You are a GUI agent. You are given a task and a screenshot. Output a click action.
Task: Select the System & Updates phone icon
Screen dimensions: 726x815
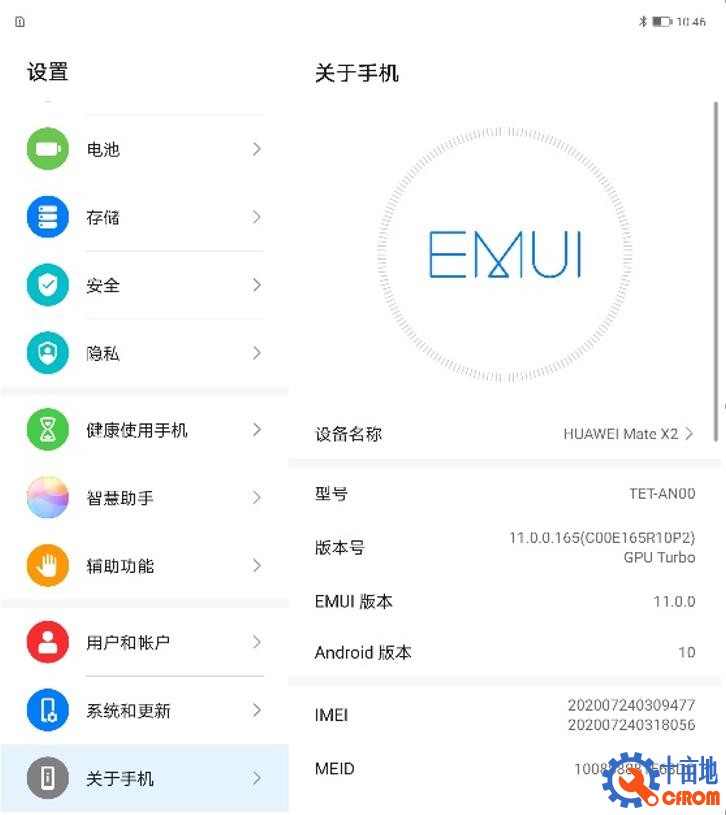pyautogui.click(x=47, y=711)
